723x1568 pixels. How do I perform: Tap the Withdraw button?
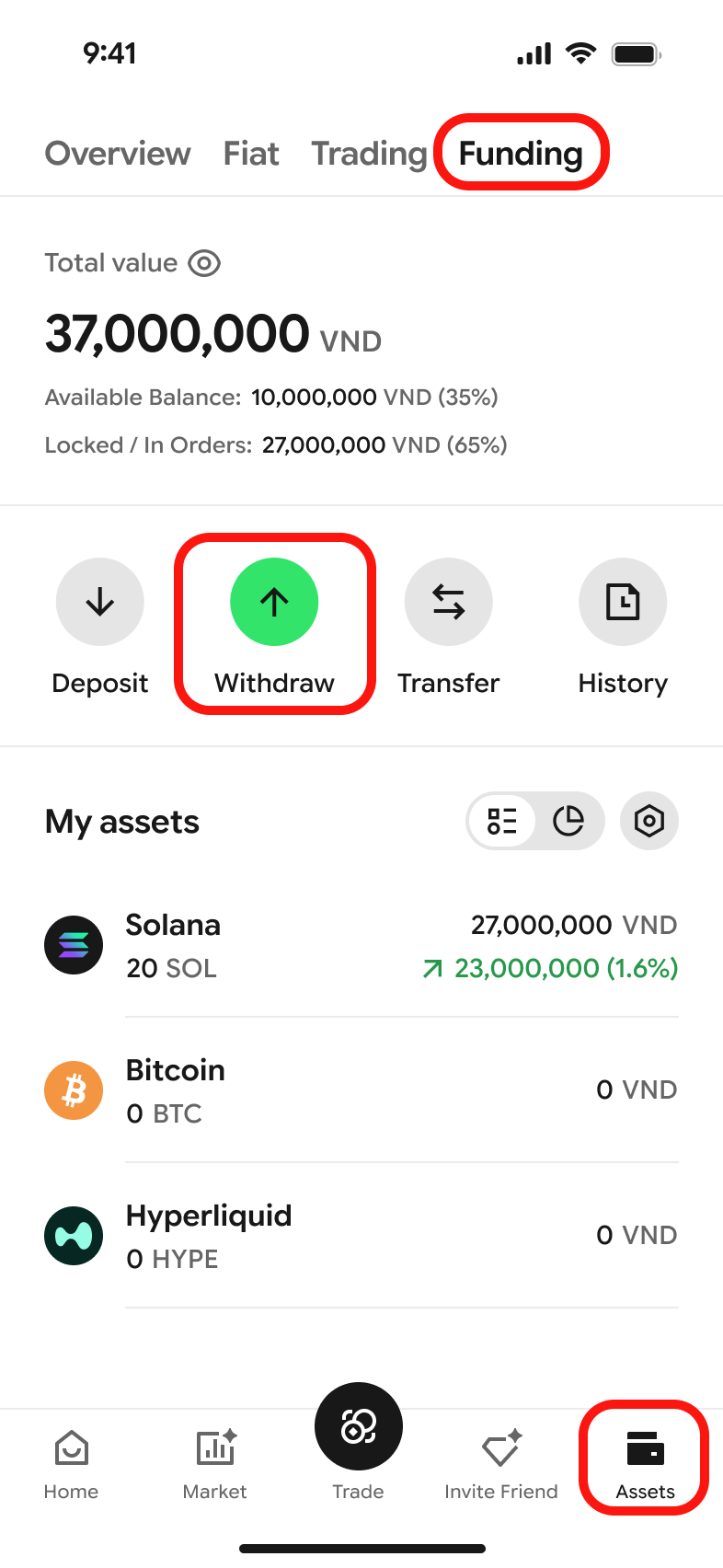click(274, 628)
